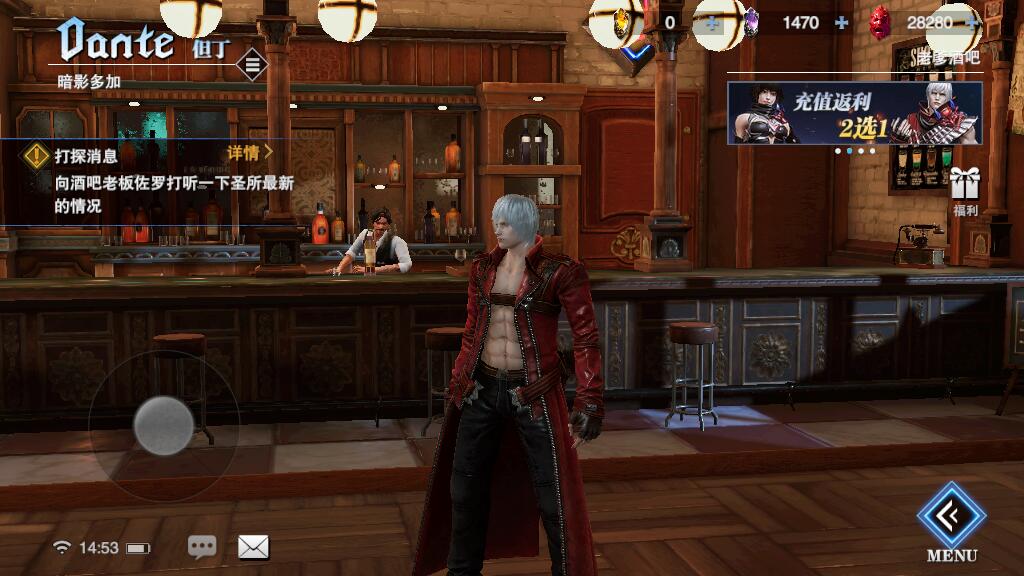Tap the virtual joystick control

click(163, 426)
